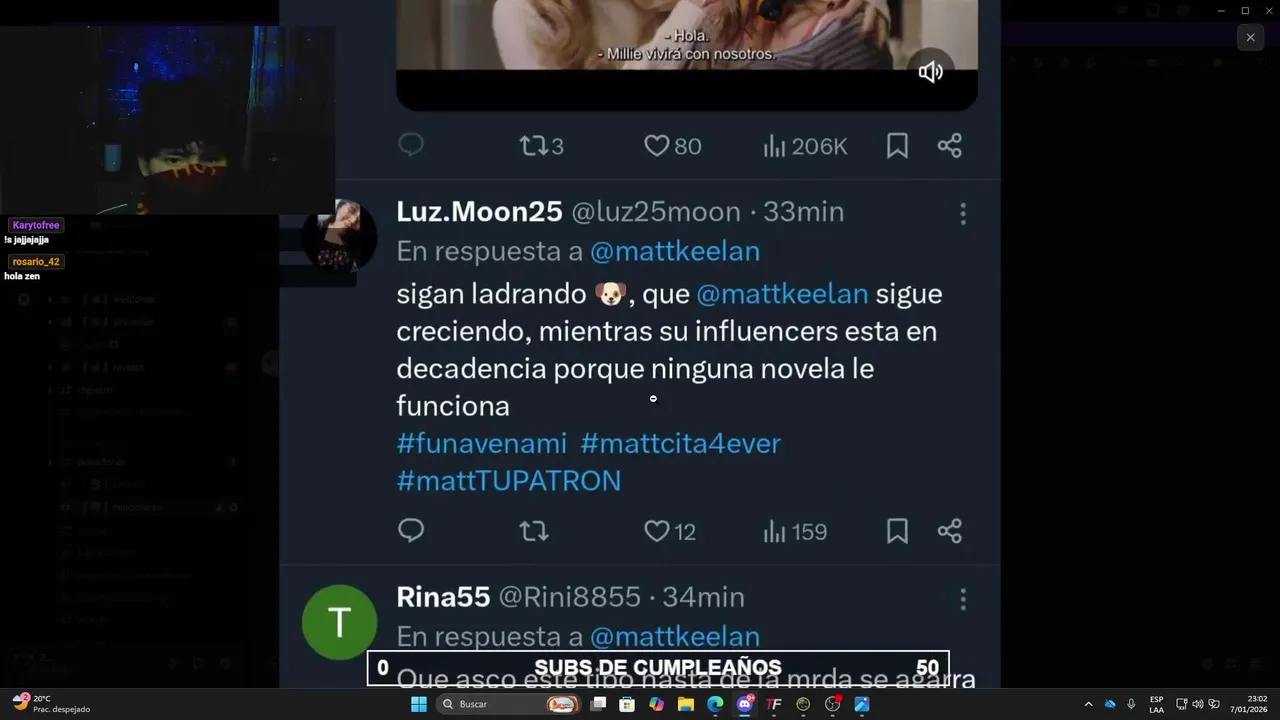Image resolution: width=1280 pixels, height=720 pixels.
Task: Open File Explorer from the taskbar
Action: coord(685,704)
